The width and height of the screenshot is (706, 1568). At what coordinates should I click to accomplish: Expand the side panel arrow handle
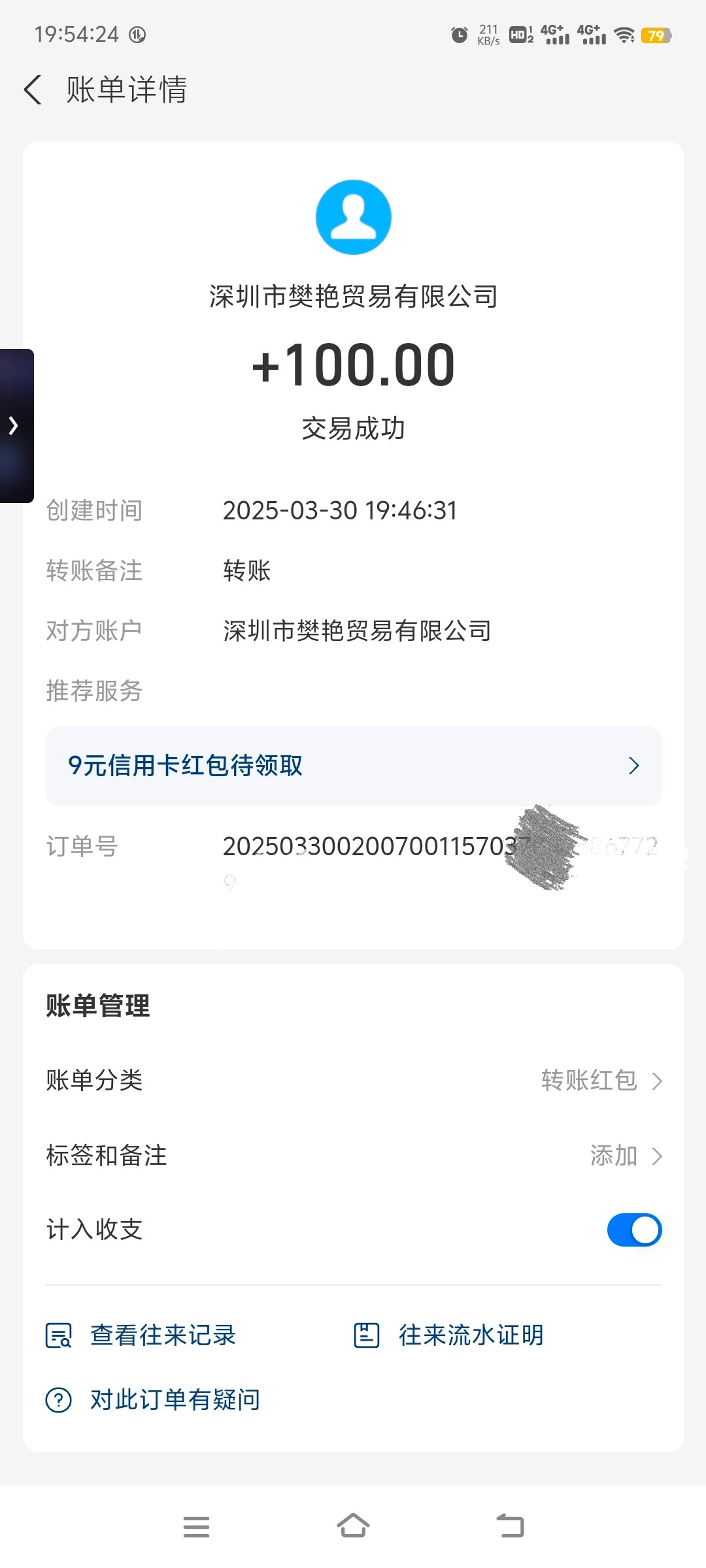click(x=16, y=426)
